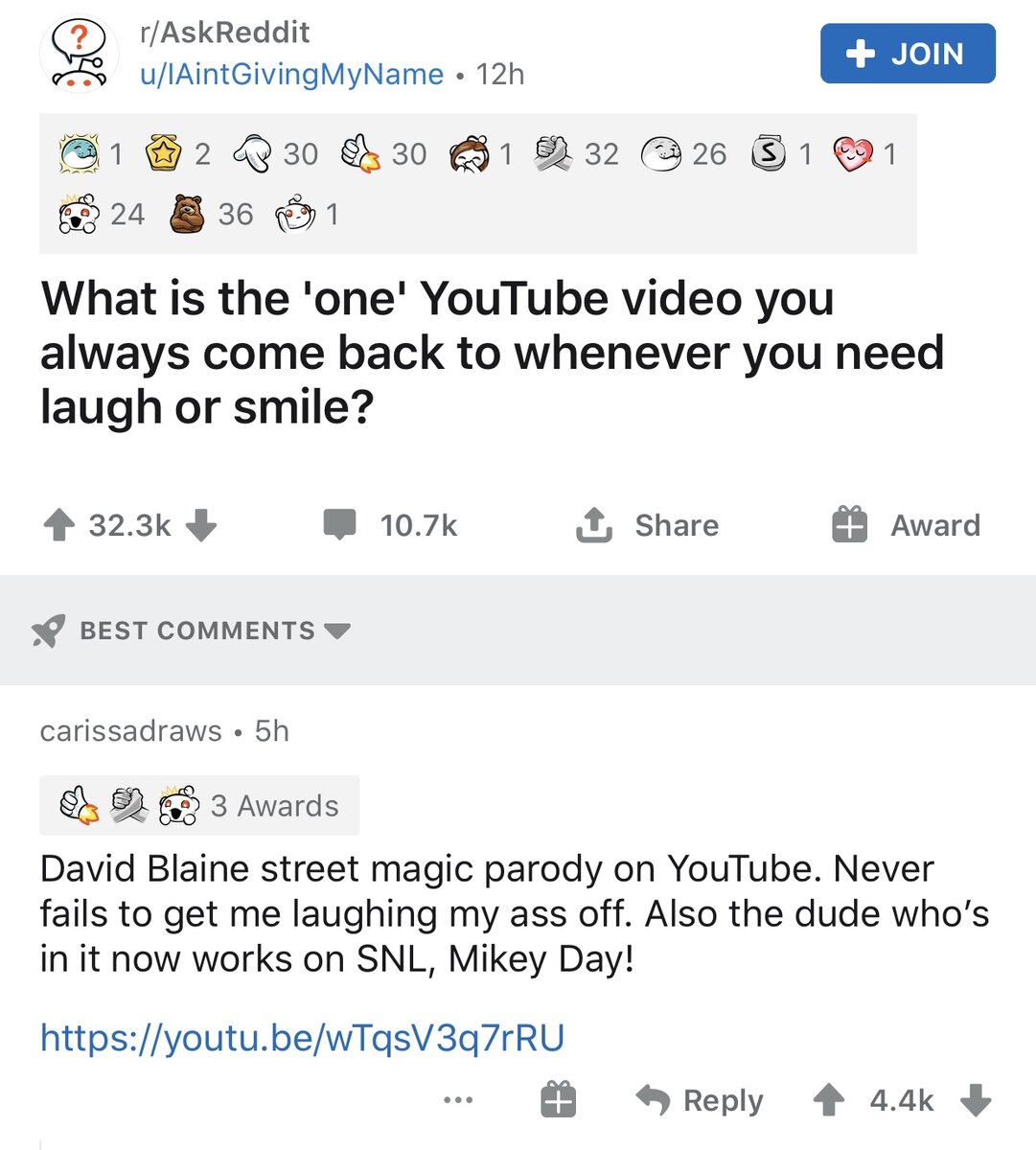Open carissadraws' profile
The width and height of the screenshot is (1036, 1150).
point(130,731)
